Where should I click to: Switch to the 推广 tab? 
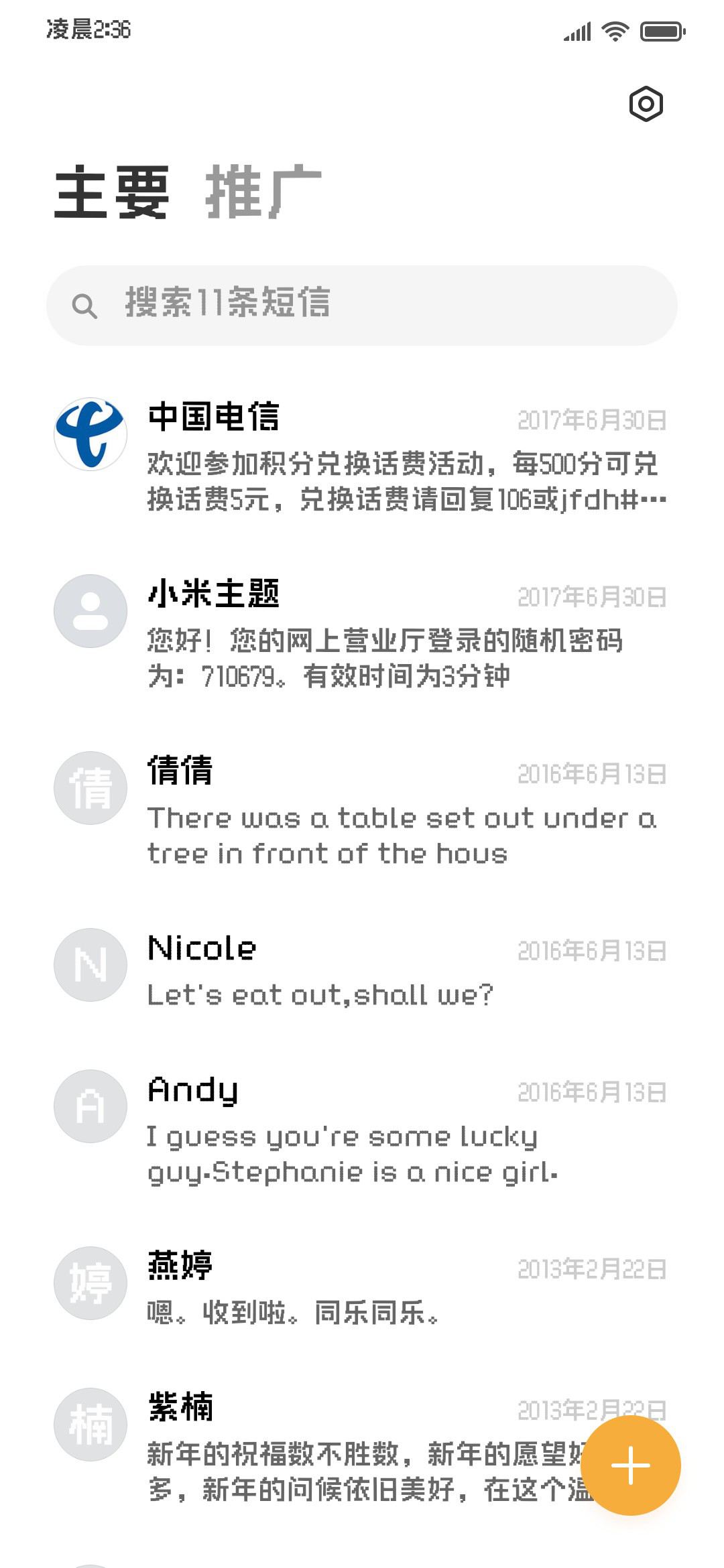point(263,192)
